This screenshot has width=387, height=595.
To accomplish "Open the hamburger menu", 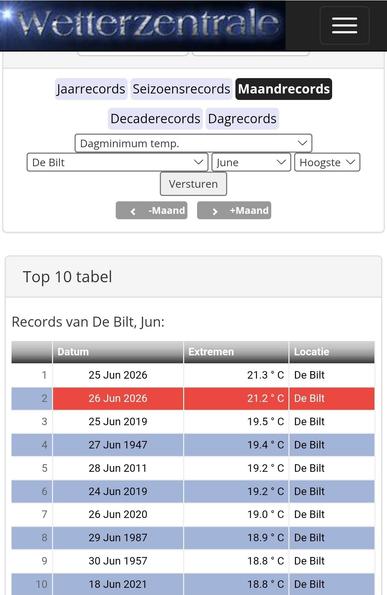I will coord(345,26).
